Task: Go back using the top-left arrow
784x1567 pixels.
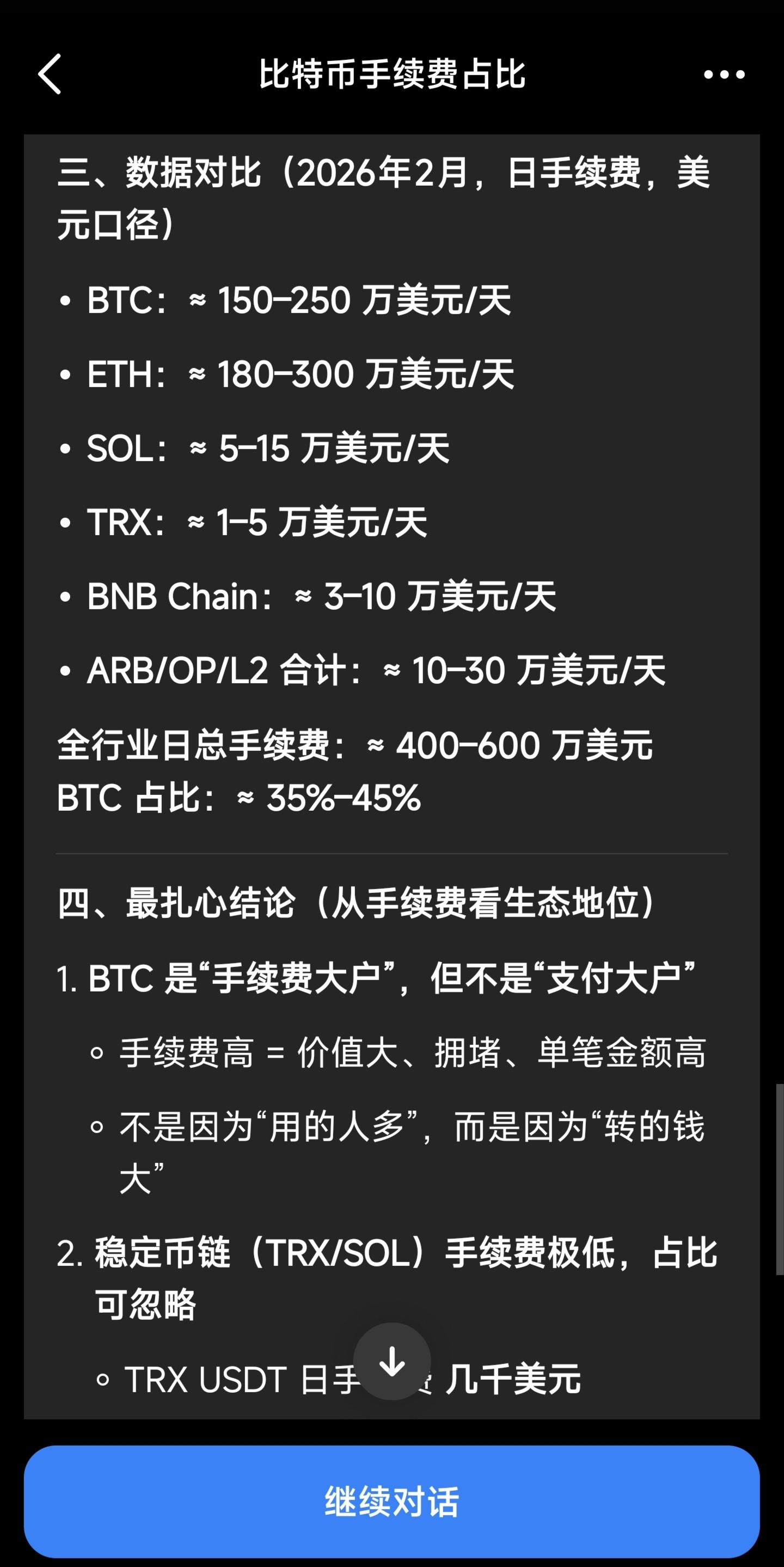Action: coord(50,74)
